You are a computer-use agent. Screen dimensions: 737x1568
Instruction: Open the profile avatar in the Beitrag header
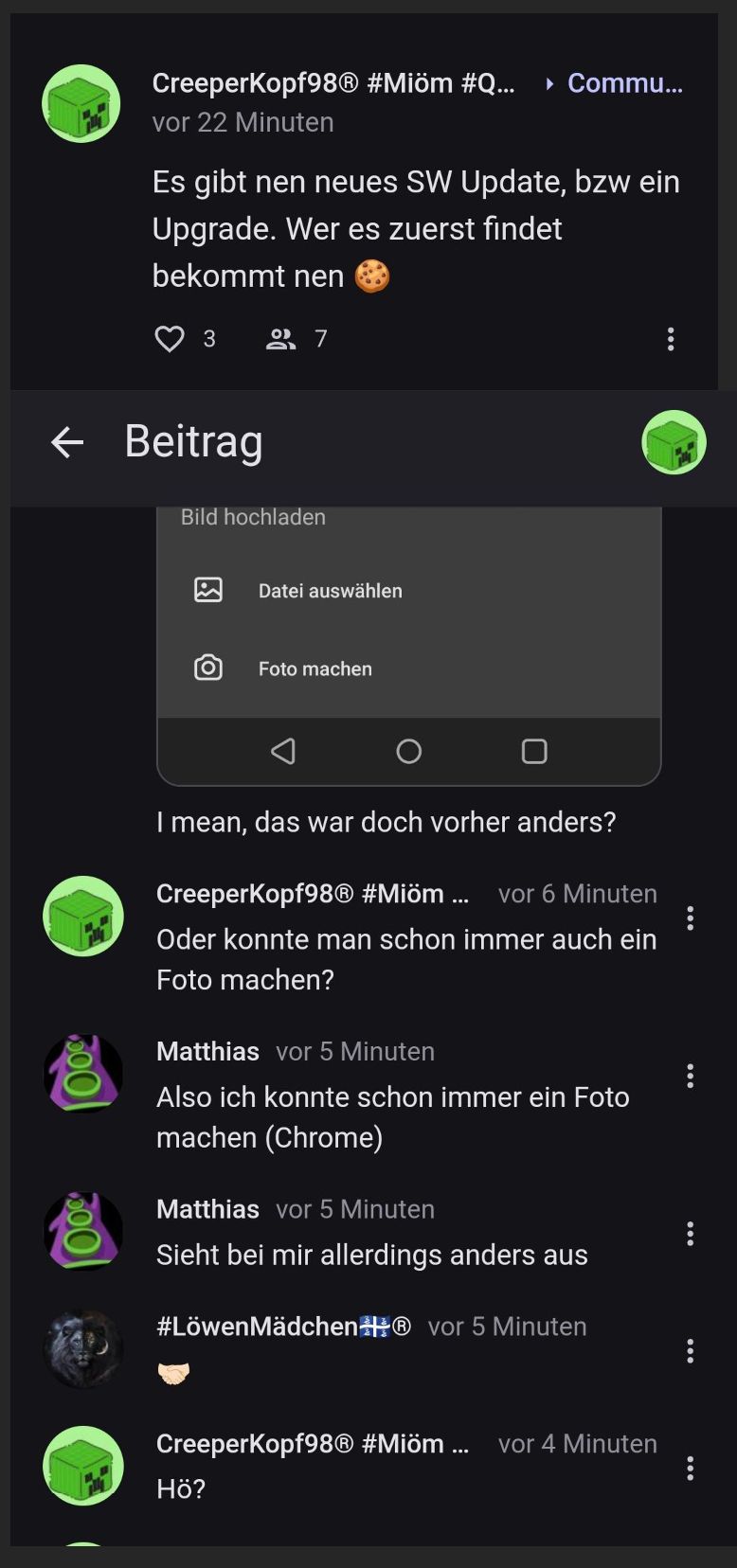click(674, 442)
